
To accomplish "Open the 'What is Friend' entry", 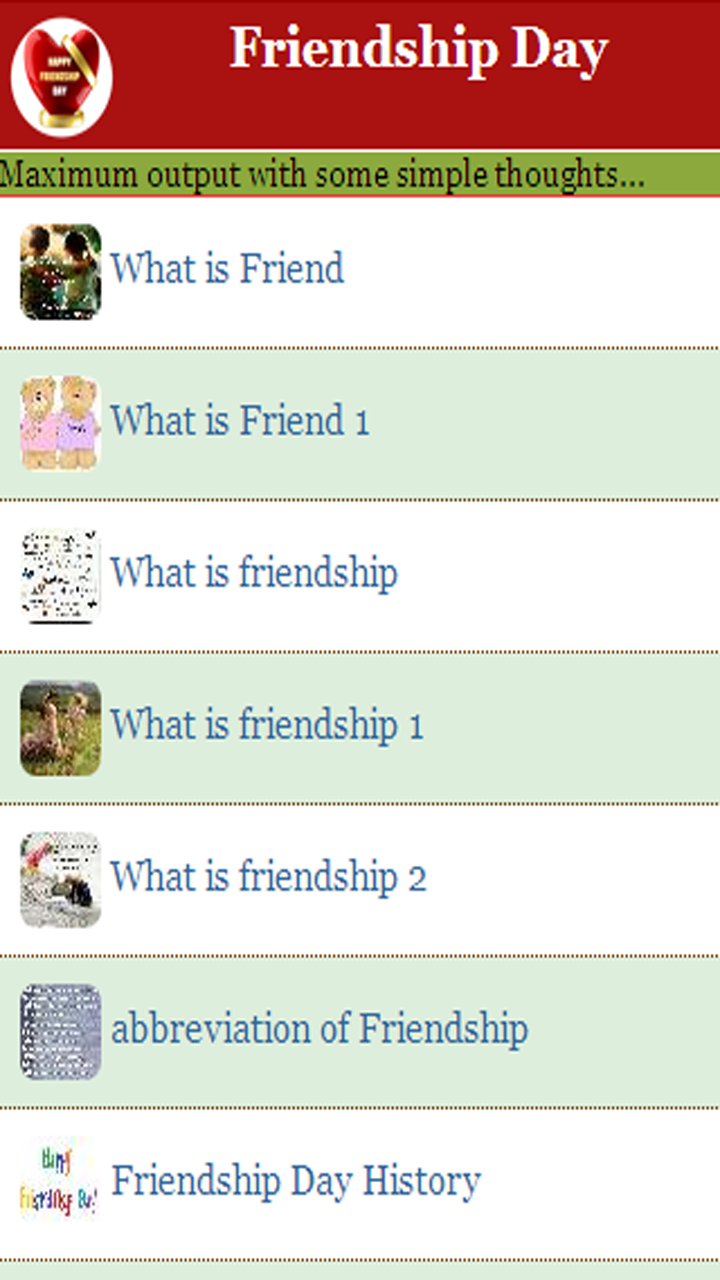I will (227, 269).
